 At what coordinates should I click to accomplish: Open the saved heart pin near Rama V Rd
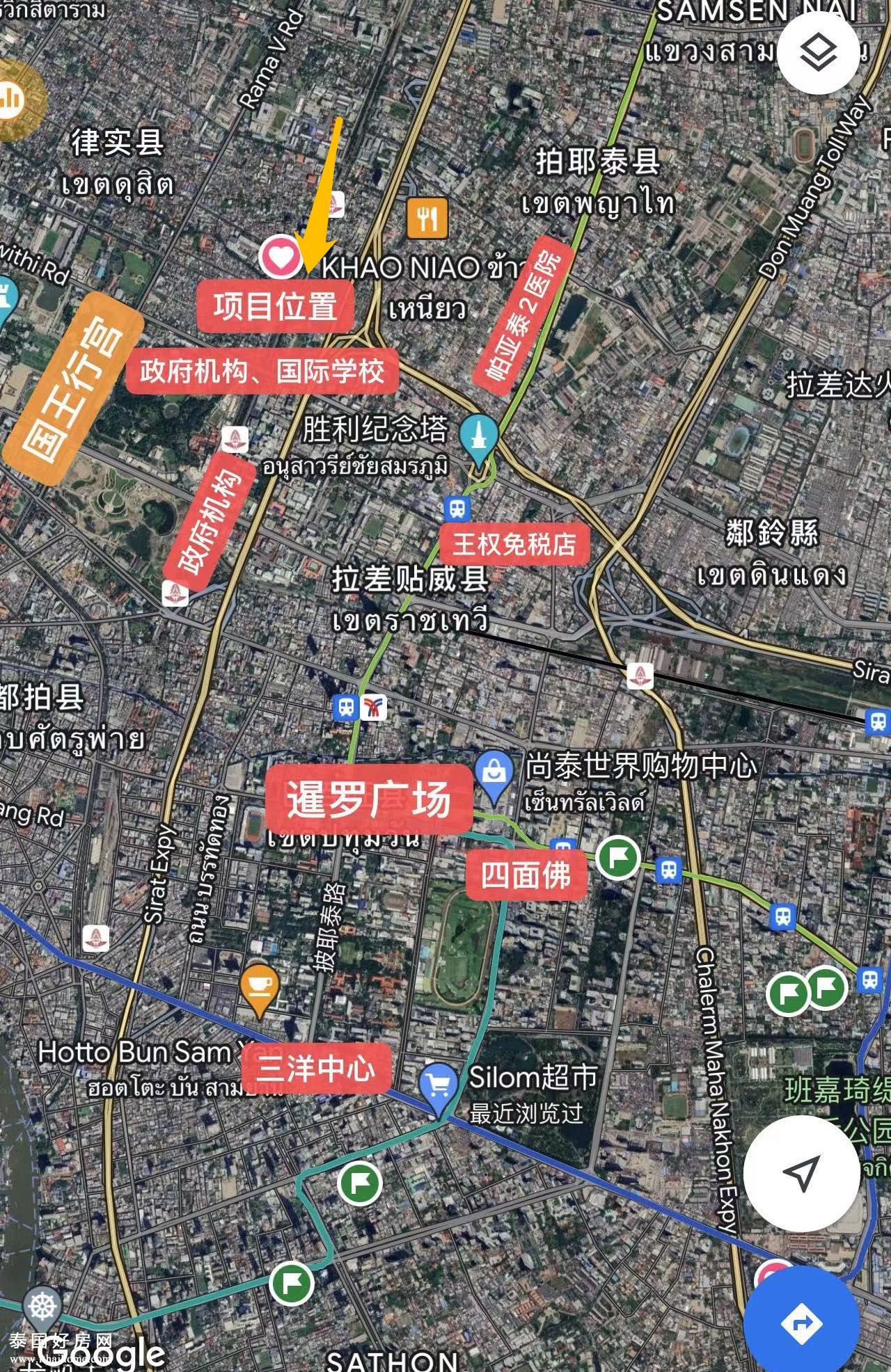[281, 257]
